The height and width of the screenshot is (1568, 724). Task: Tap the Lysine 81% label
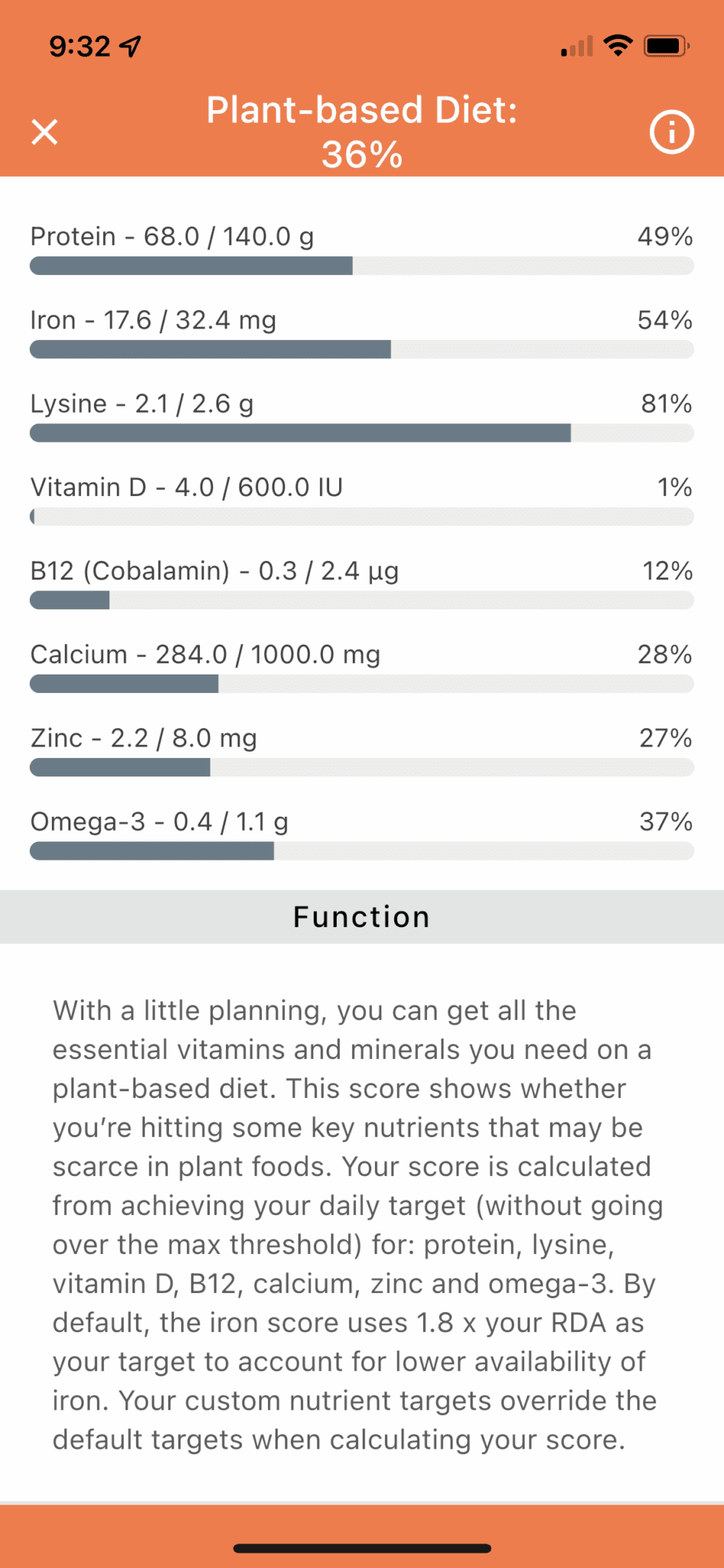(664, 403)
